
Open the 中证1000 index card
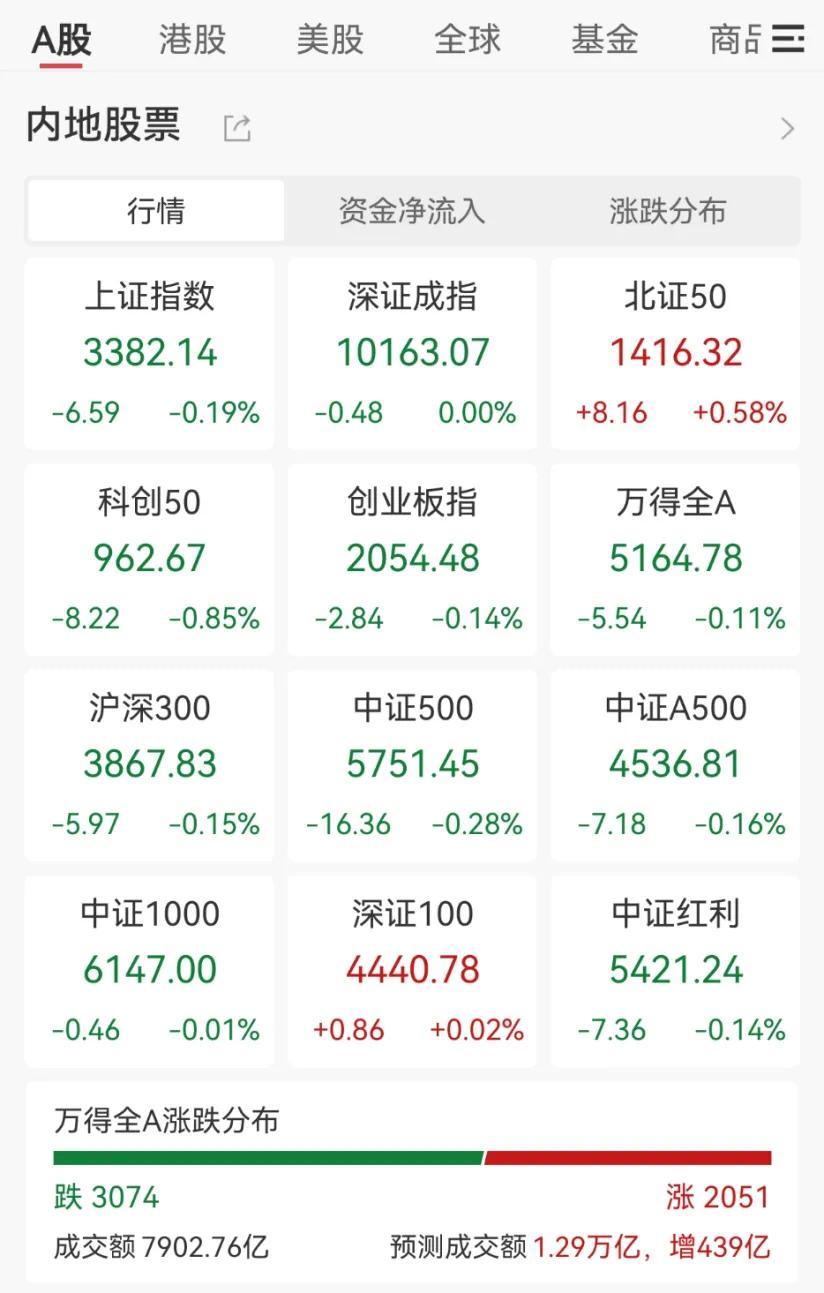coord(150,970)
